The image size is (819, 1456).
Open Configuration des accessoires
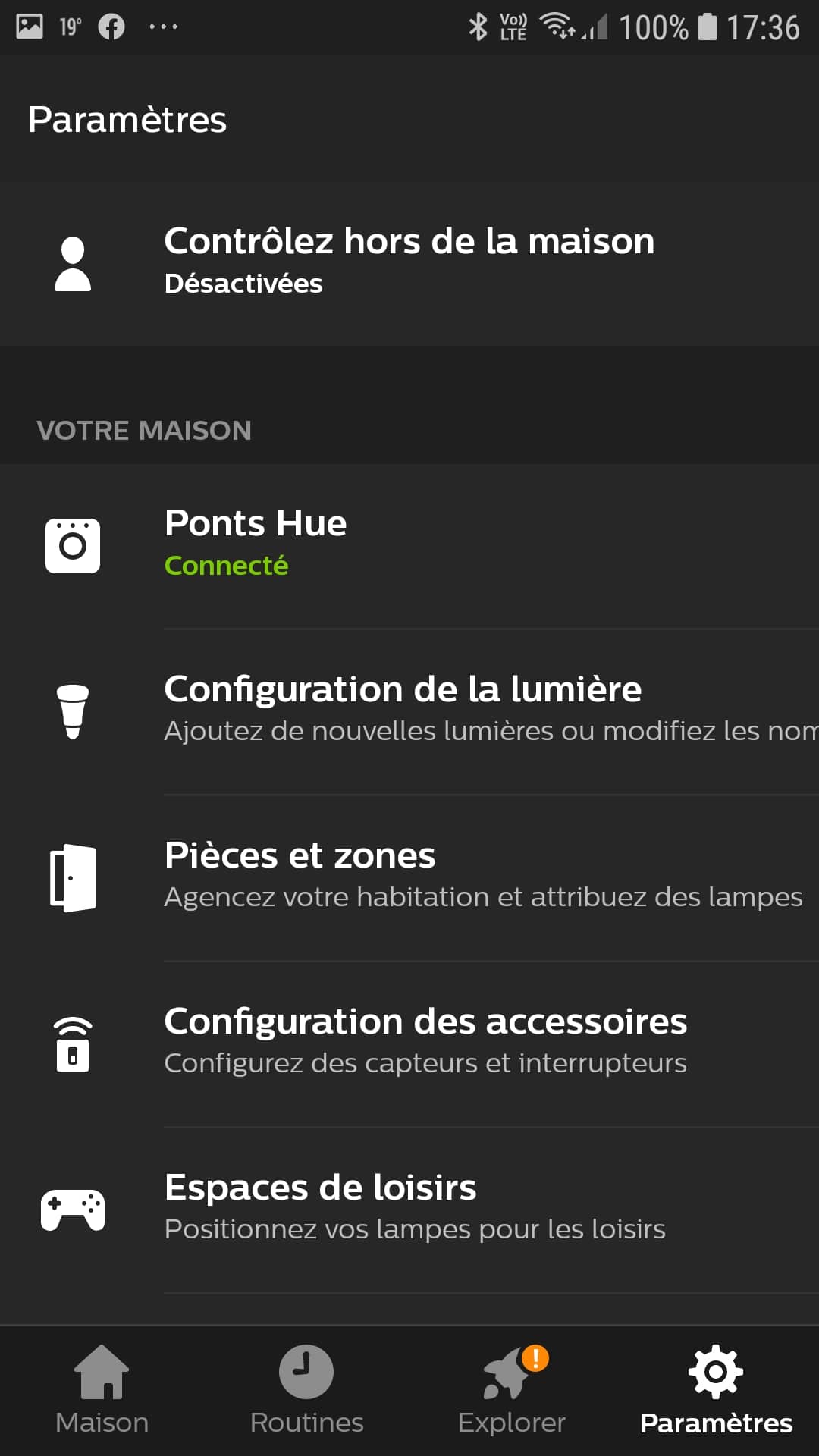[409, 1044]
